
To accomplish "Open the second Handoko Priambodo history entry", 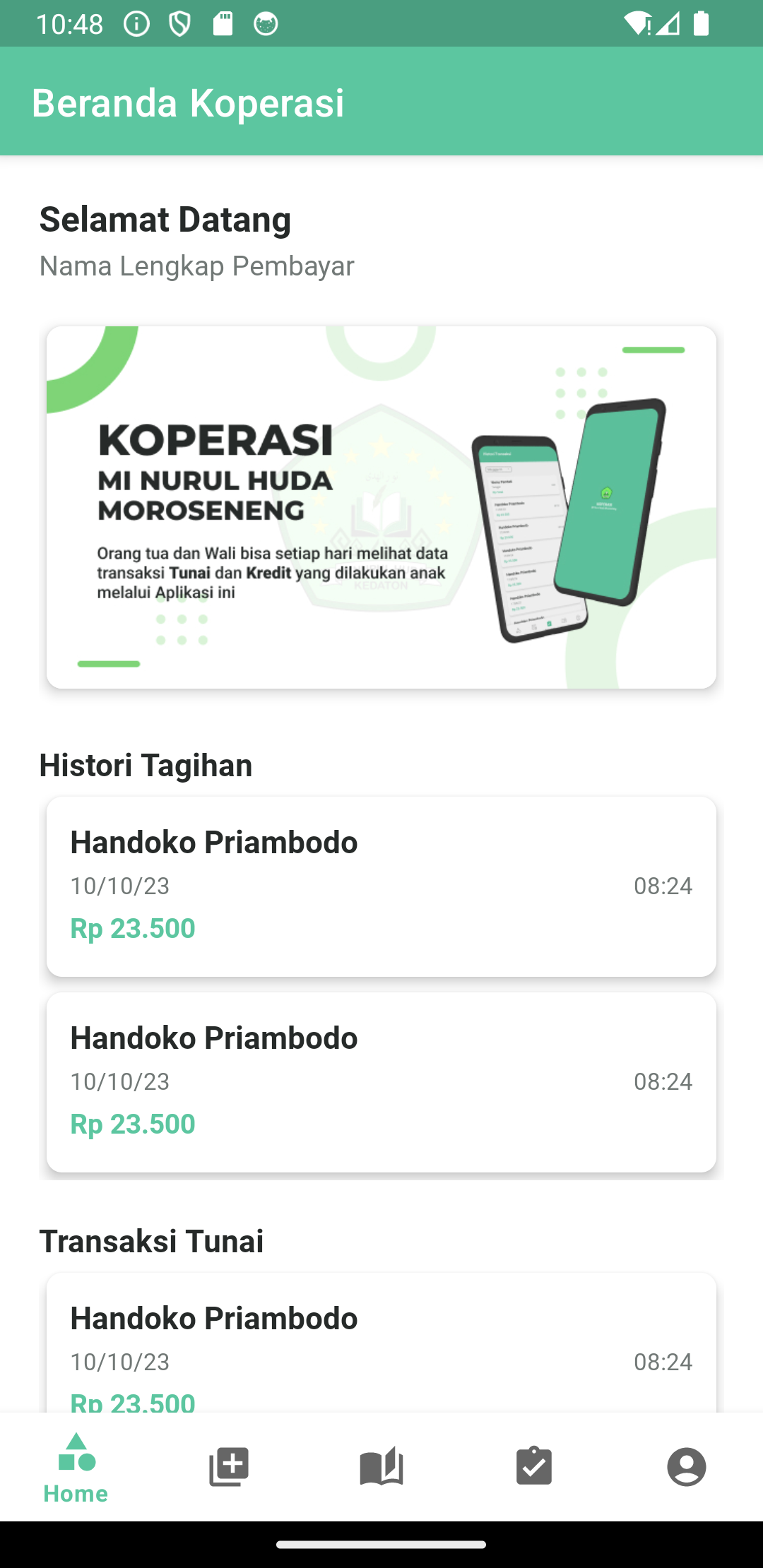I will (x=381, y=1081).
